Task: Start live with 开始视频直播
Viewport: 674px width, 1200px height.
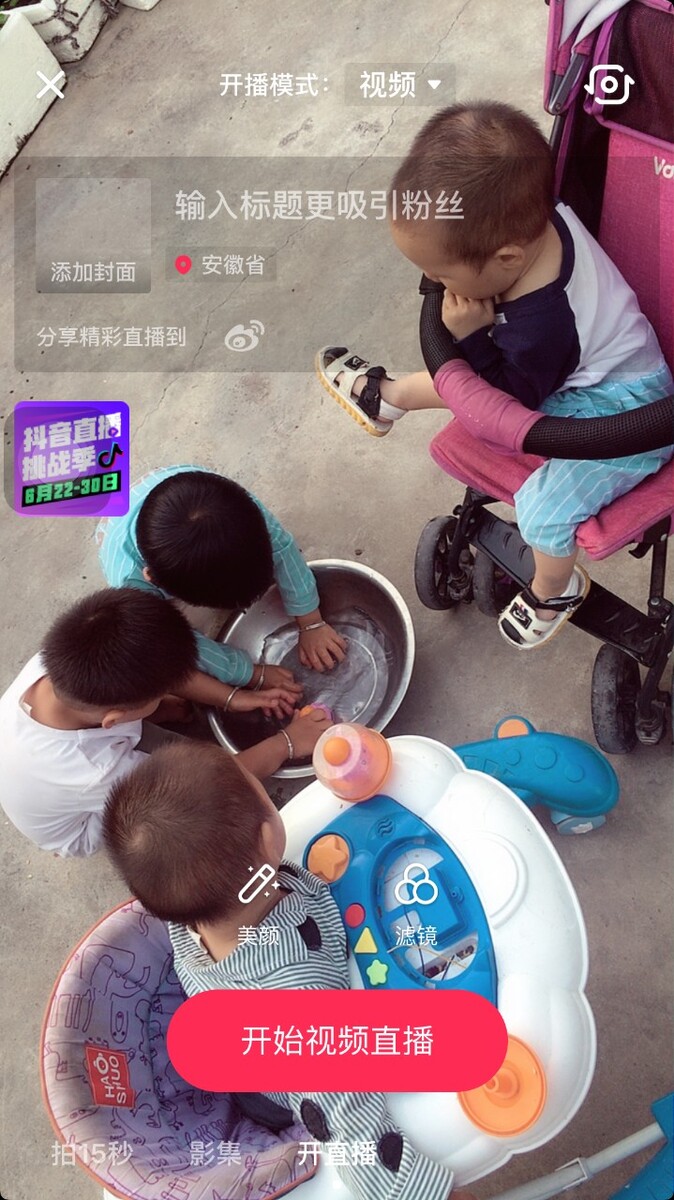Action: 337,1041
